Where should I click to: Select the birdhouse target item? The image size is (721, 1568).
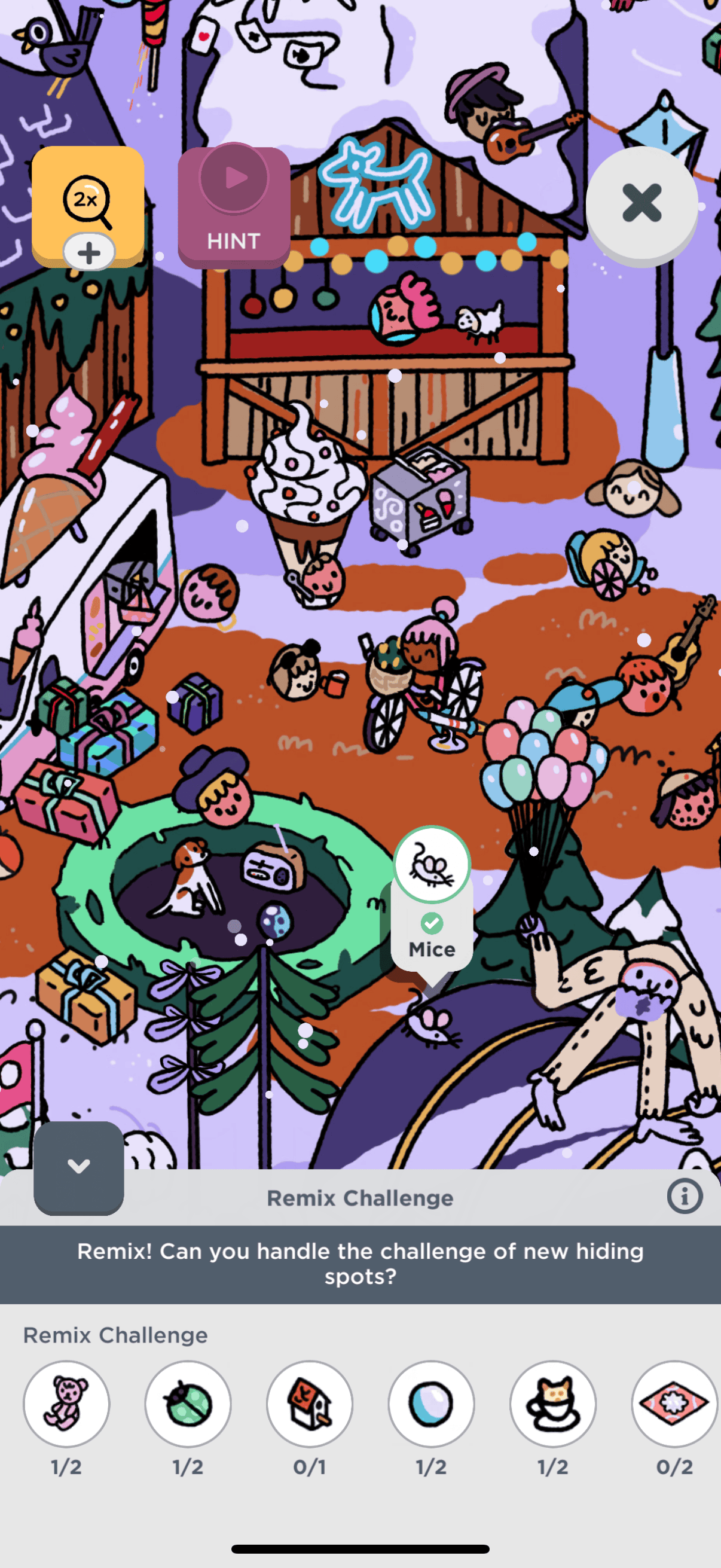coord(310,1404)
